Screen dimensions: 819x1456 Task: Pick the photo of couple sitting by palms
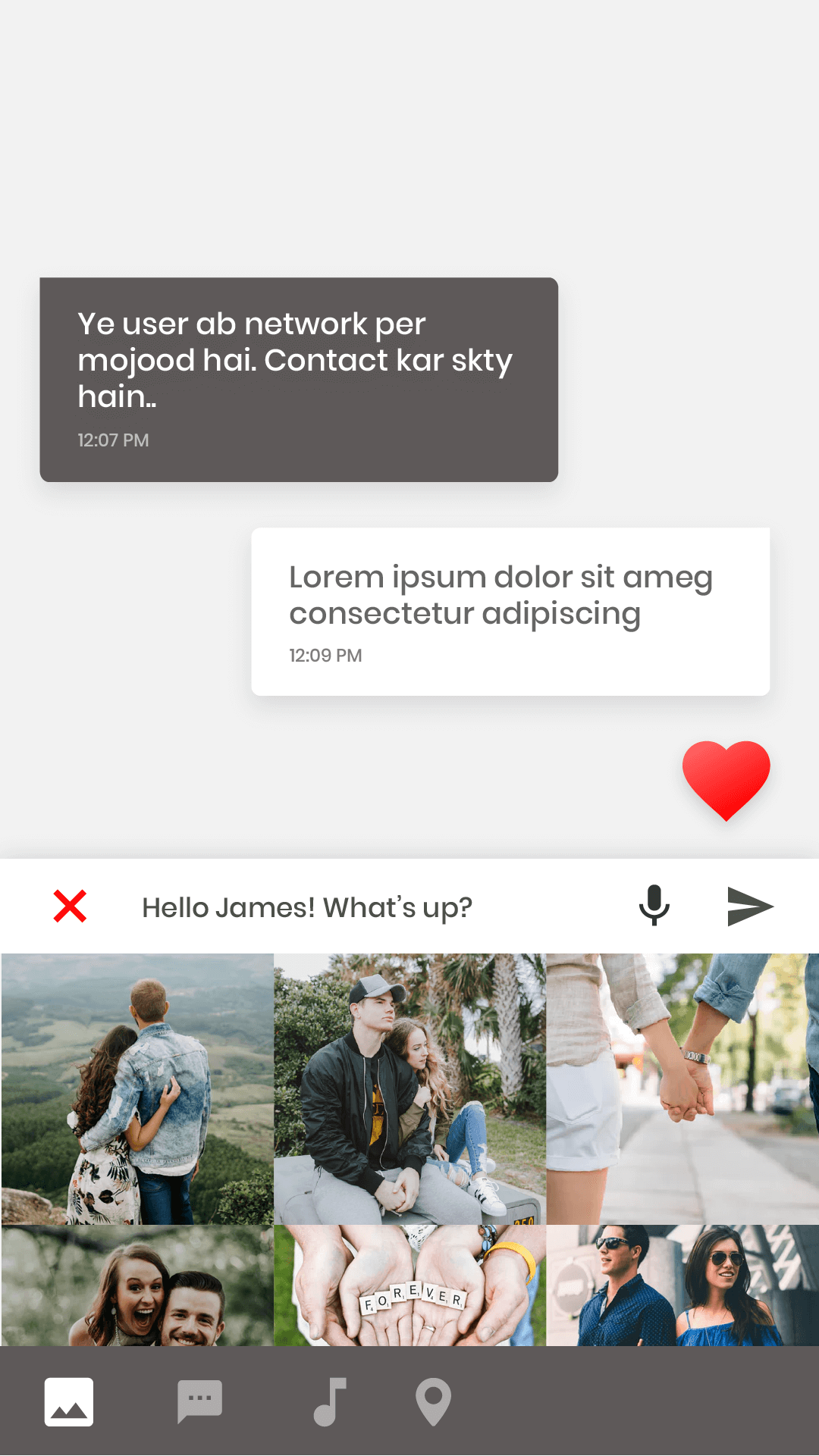(x=409, y=1088)
